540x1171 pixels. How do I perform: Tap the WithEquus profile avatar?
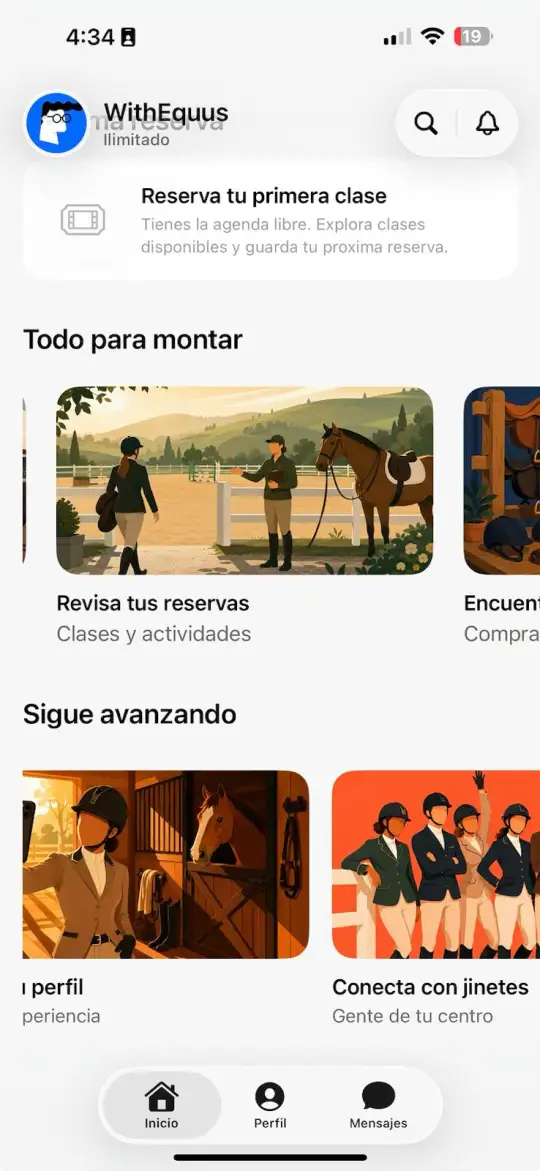57,123
